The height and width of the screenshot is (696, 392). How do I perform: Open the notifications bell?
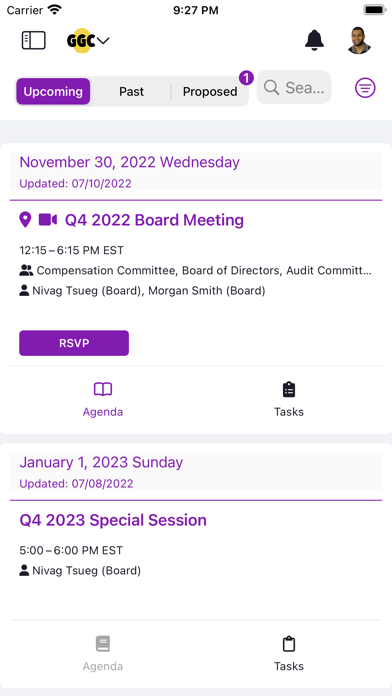[314, 40]
